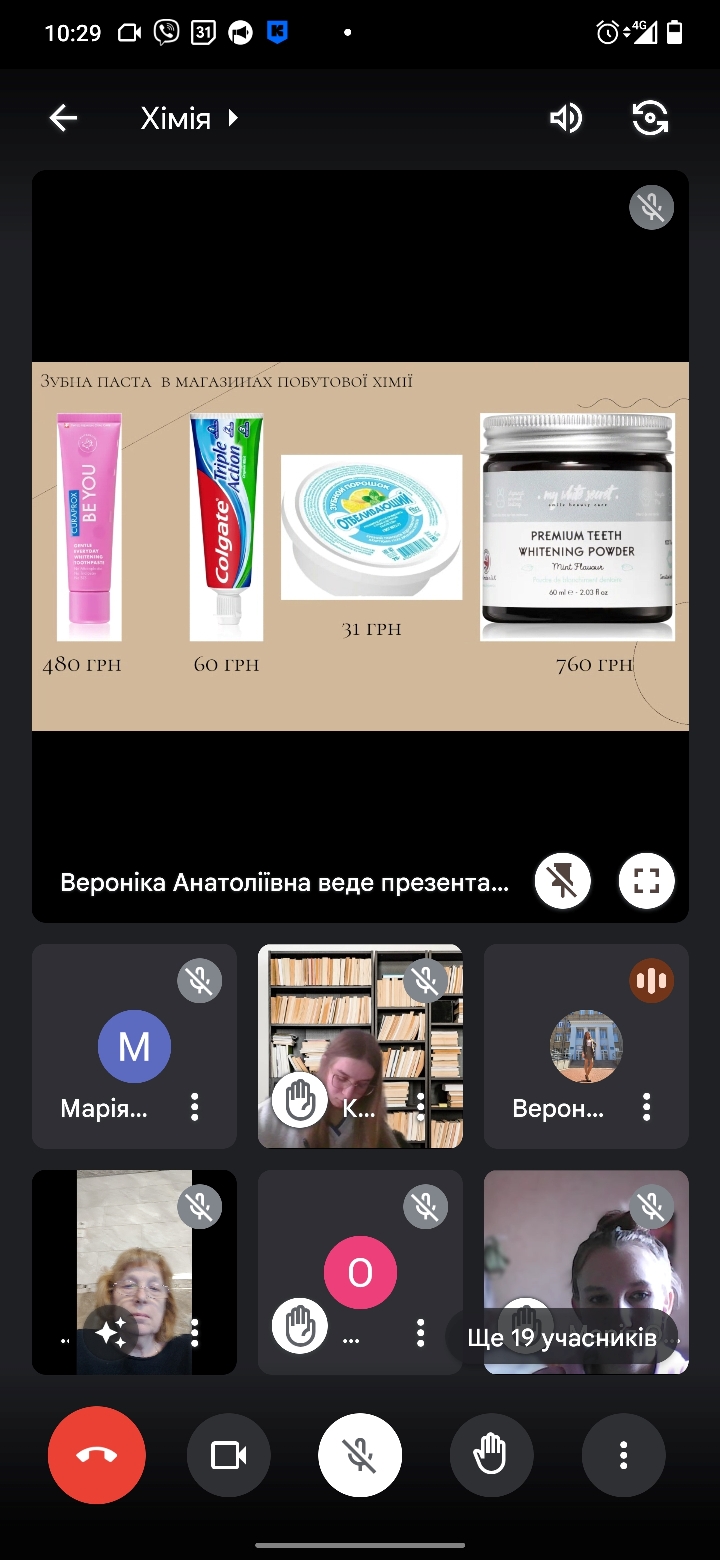Unmute your microphone
The width and height of the screenshot is (720, 1560).
[x=360, y=1455]
